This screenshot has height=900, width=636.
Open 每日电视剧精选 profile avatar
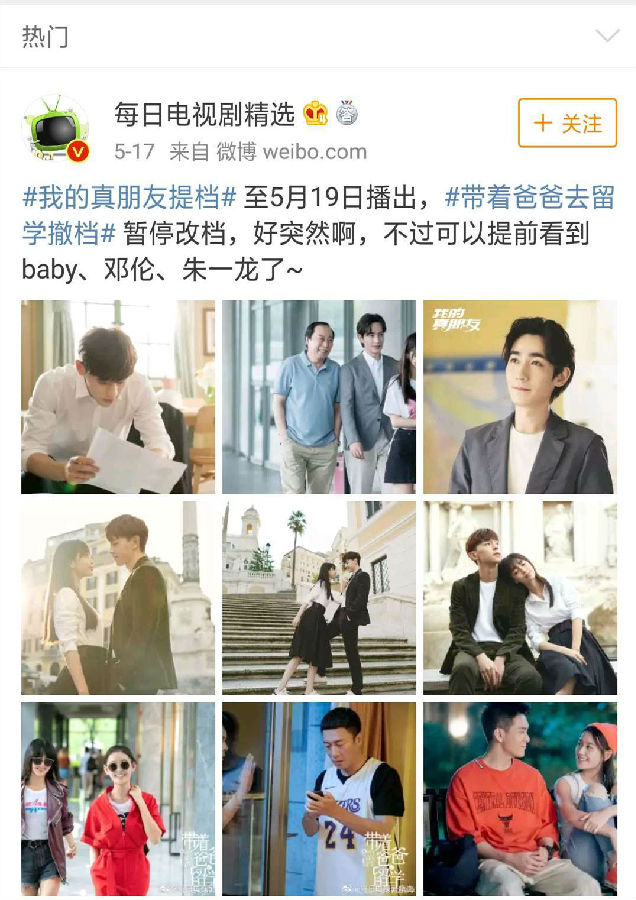[55, 129]
